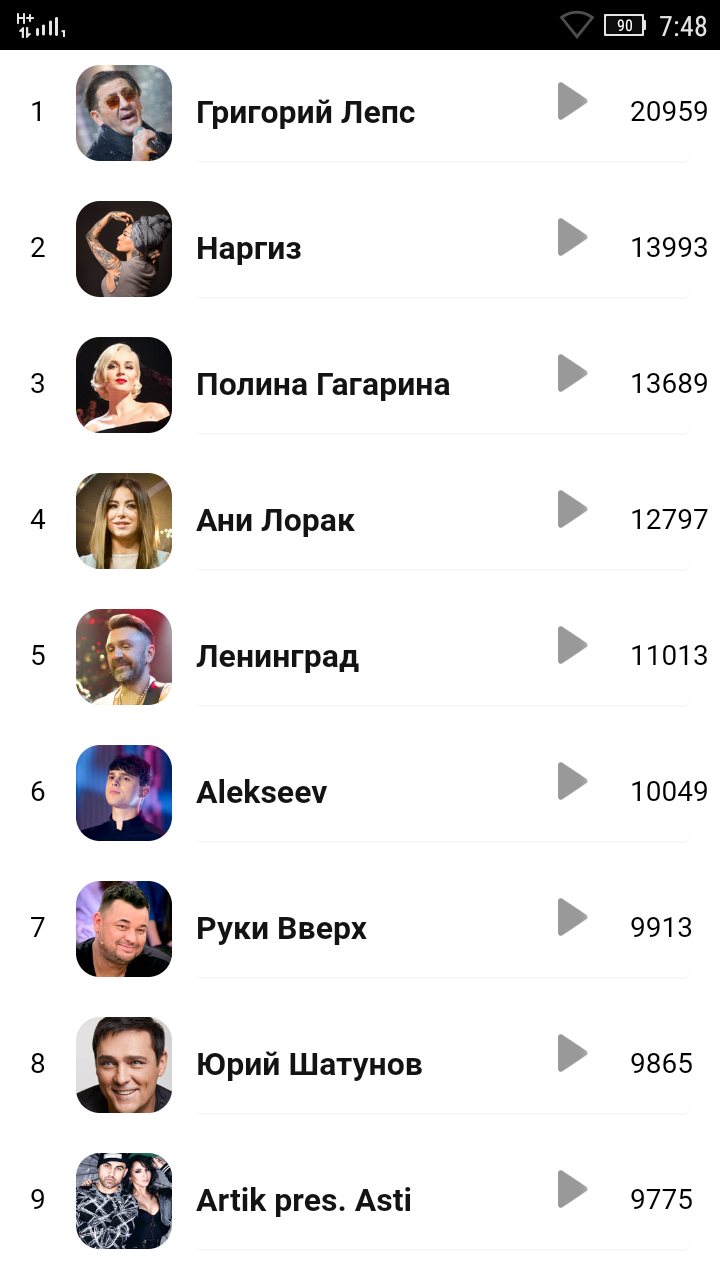
Task: Play Григорий Лепс tracks
Action: [572, 101]
